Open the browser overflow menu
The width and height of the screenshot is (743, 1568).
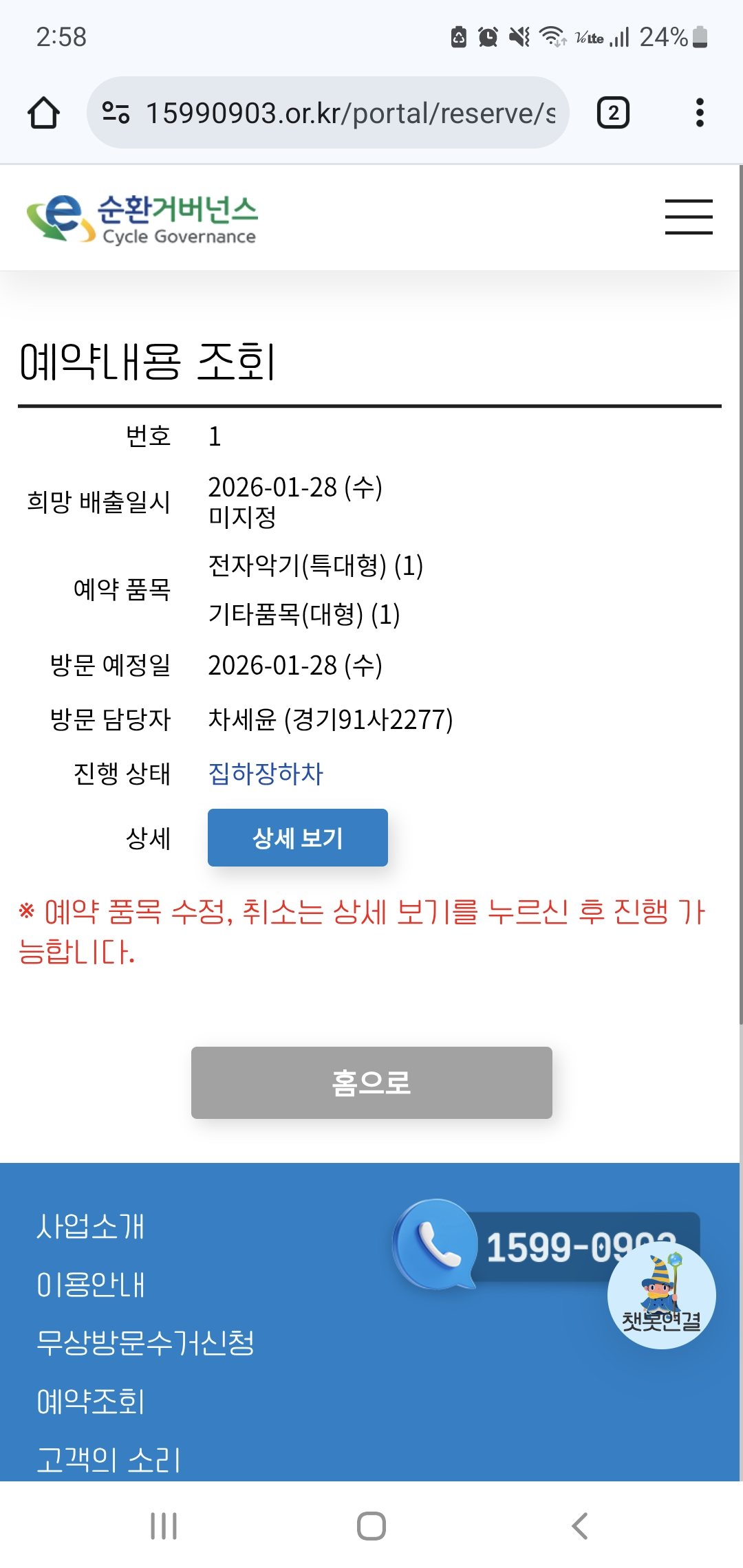(699, 113)
